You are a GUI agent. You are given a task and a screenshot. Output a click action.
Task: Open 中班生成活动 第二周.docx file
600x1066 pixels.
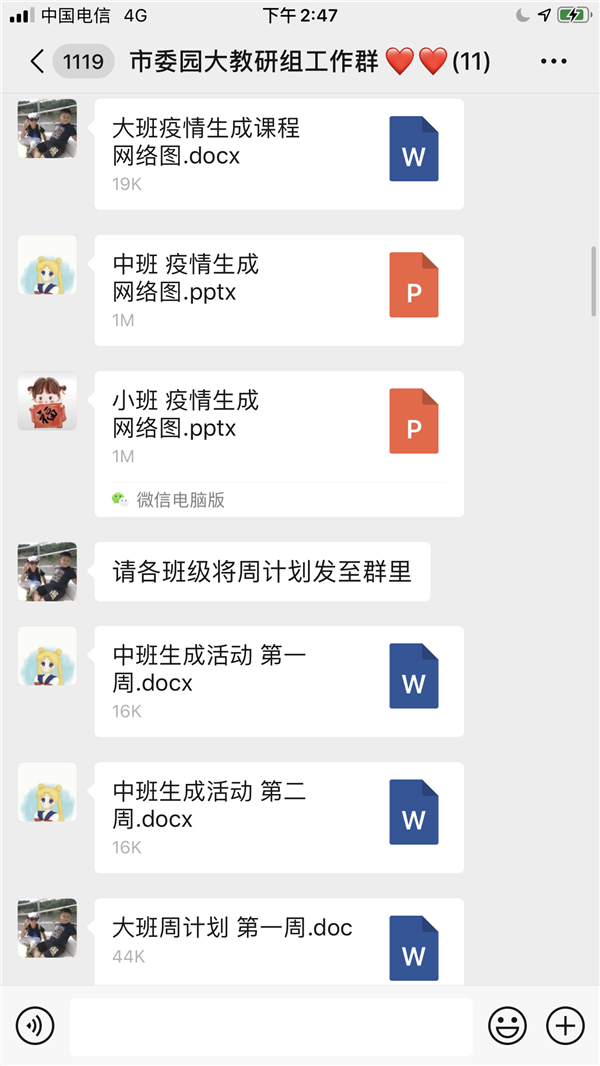click(278, 817)
